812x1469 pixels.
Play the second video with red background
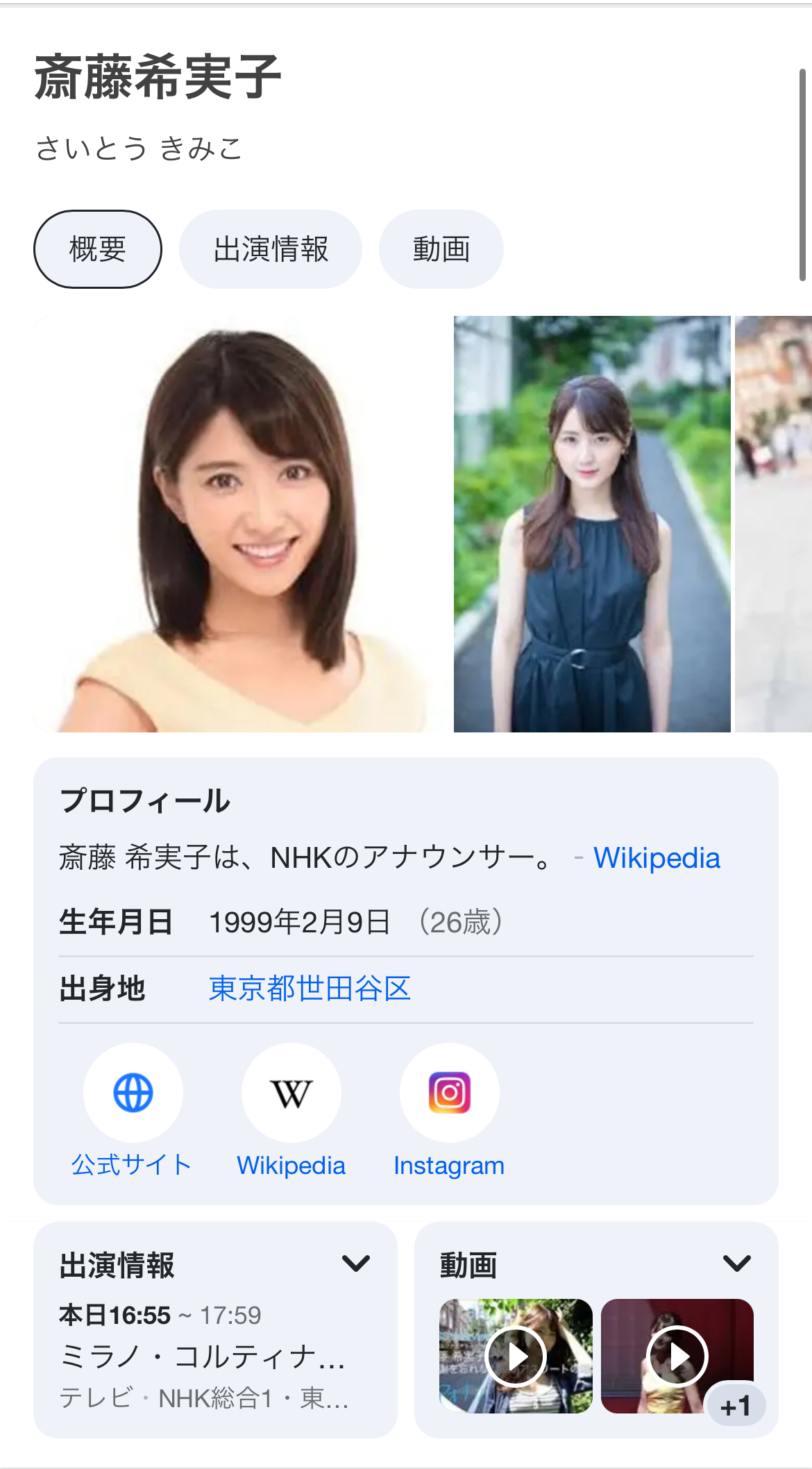pos(677,1356)
